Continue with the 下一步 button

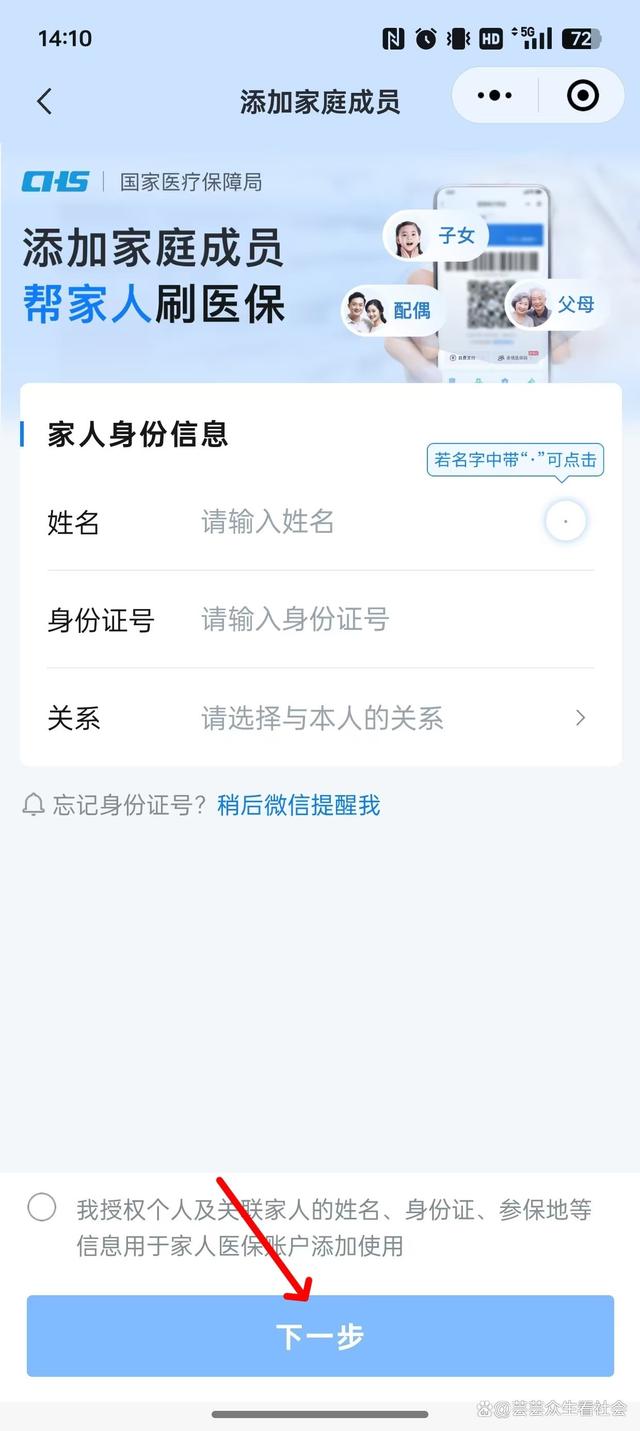[x=320, y=1336]
